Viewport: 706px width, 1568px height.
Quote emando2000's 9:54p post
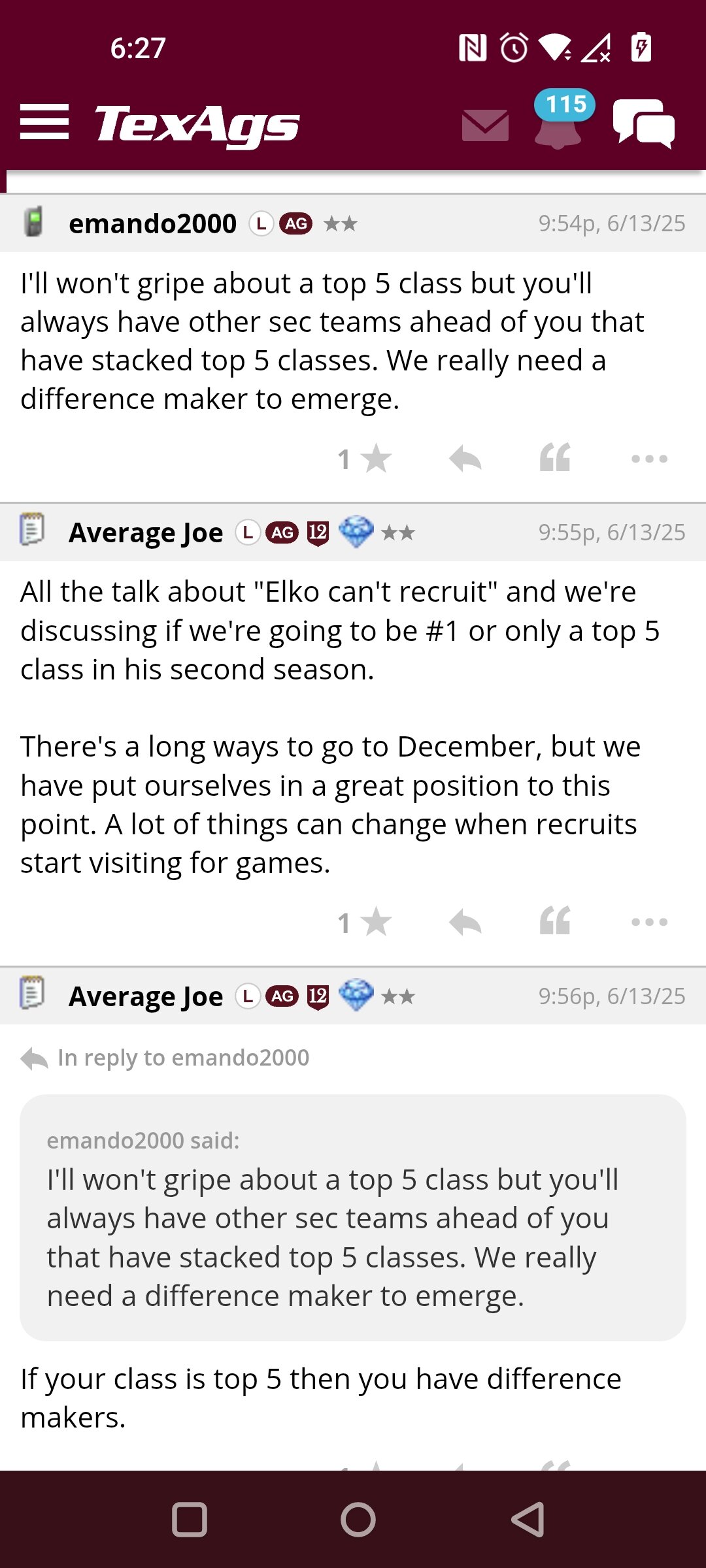pyautogui.click(x=555, y=457)
